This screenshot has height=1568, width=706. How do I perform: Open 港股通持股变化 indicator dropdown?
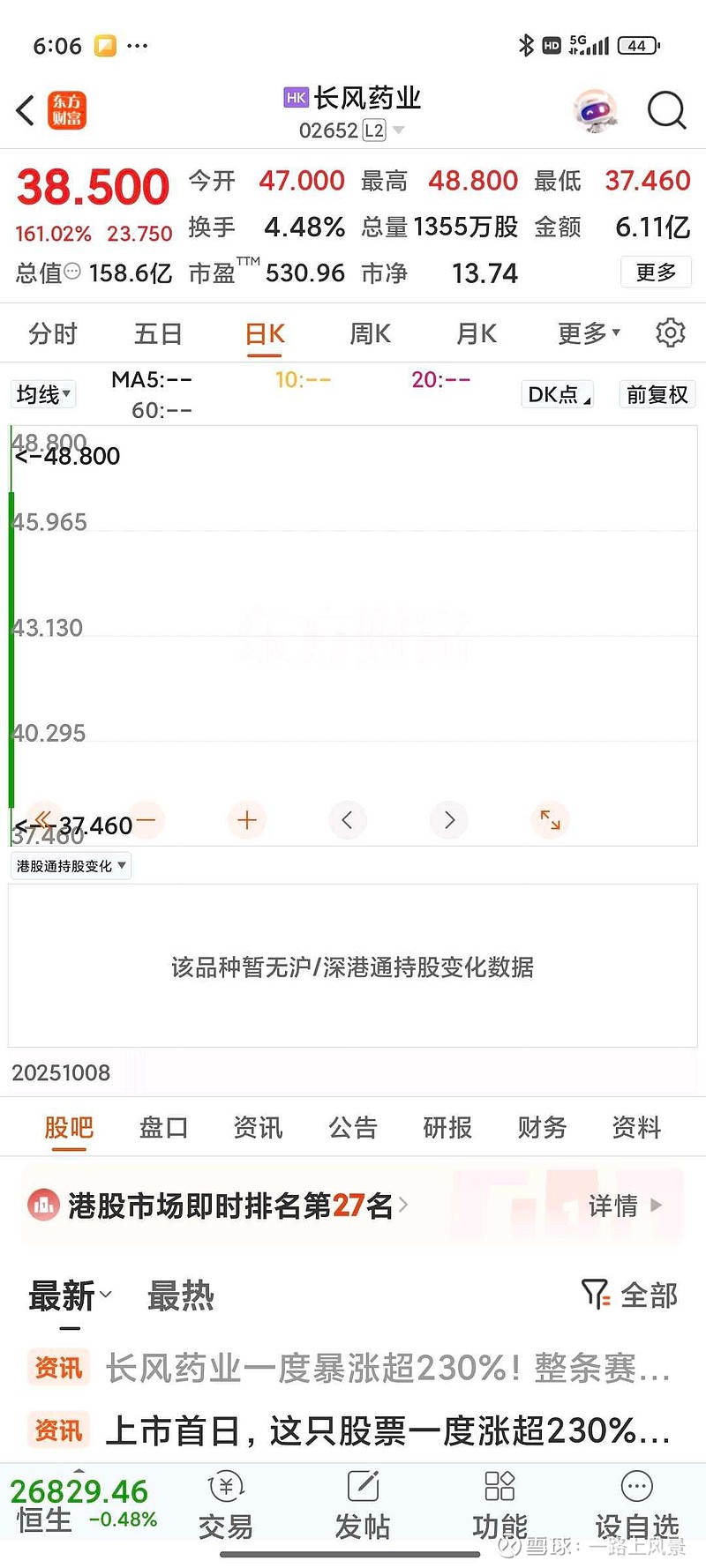tap(71, 866)
